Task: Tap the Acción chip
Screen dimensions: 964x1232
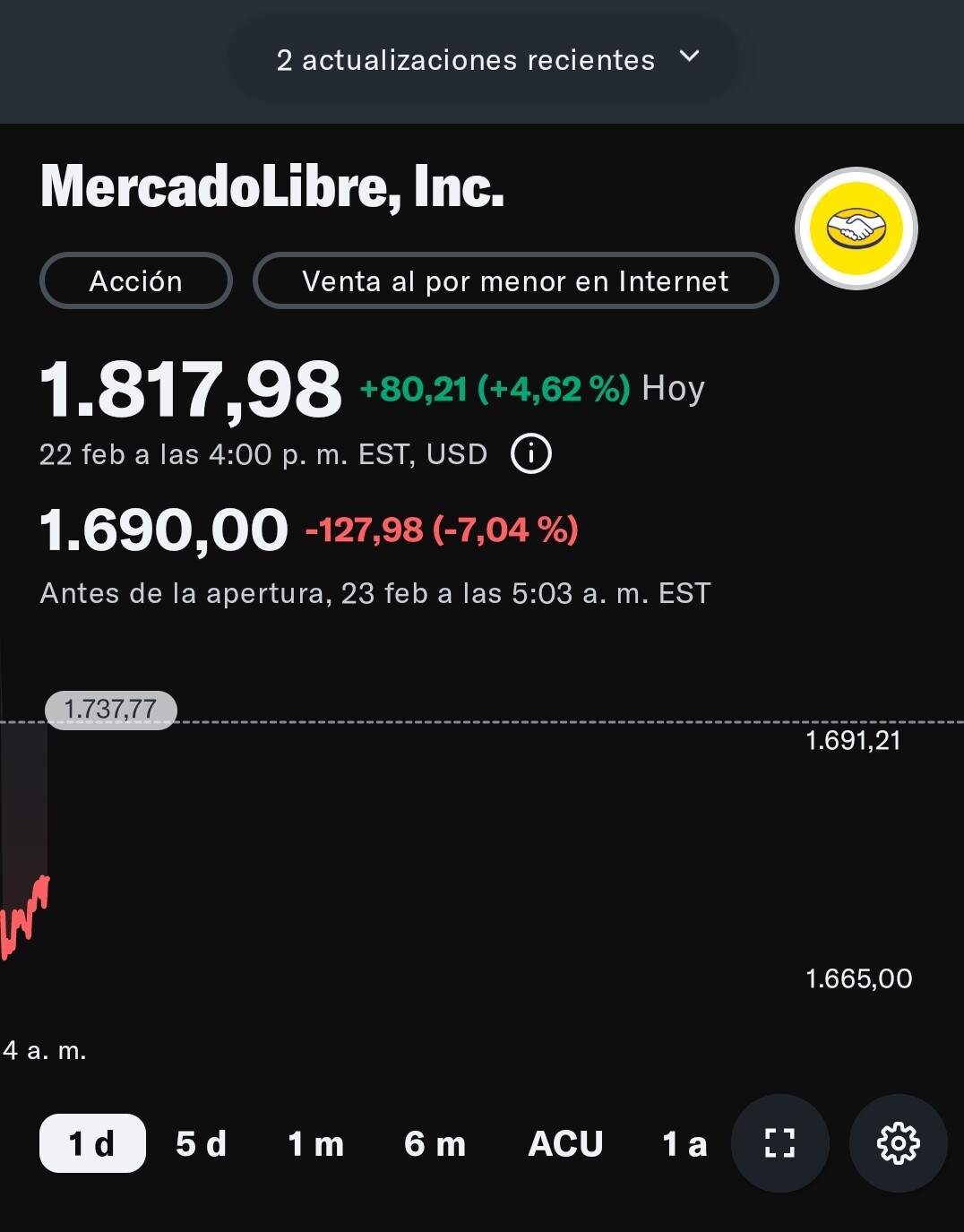Action: pos(136,281)
